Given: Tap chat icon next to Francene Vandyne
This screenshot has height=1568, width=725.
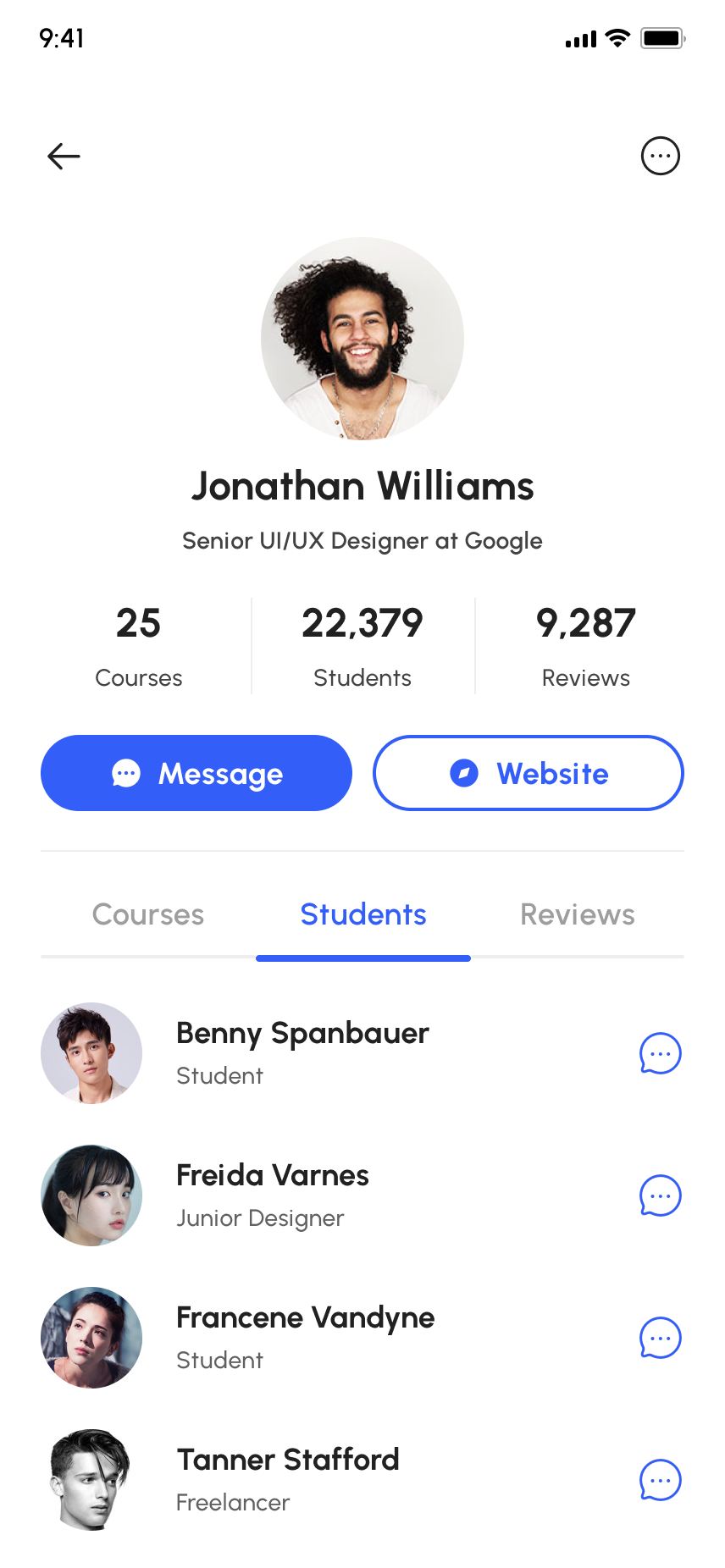Looking at the screenshot, I should (x=660, y=1338).
